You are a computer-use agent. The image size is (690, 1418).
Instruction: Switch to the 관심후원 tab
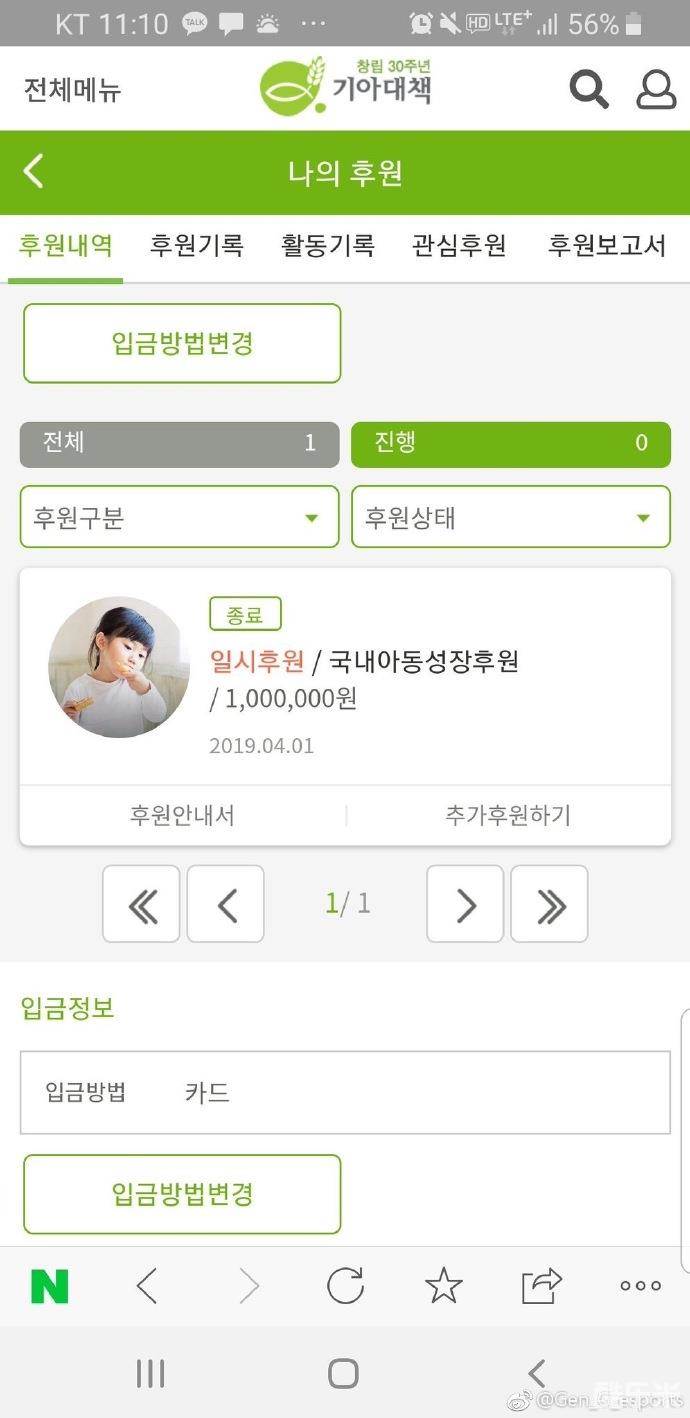pos(459,246)
